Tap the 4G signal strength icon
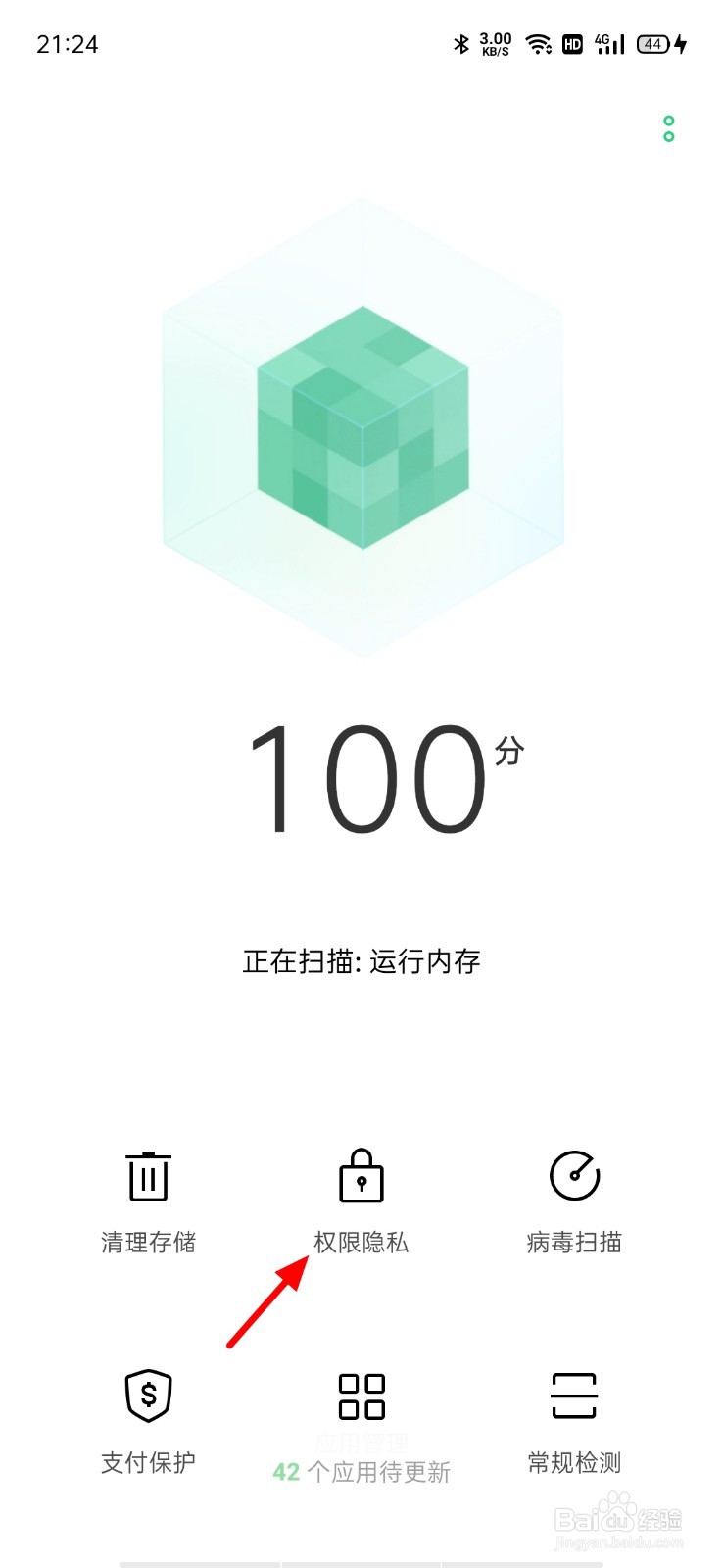 point(607,43)
